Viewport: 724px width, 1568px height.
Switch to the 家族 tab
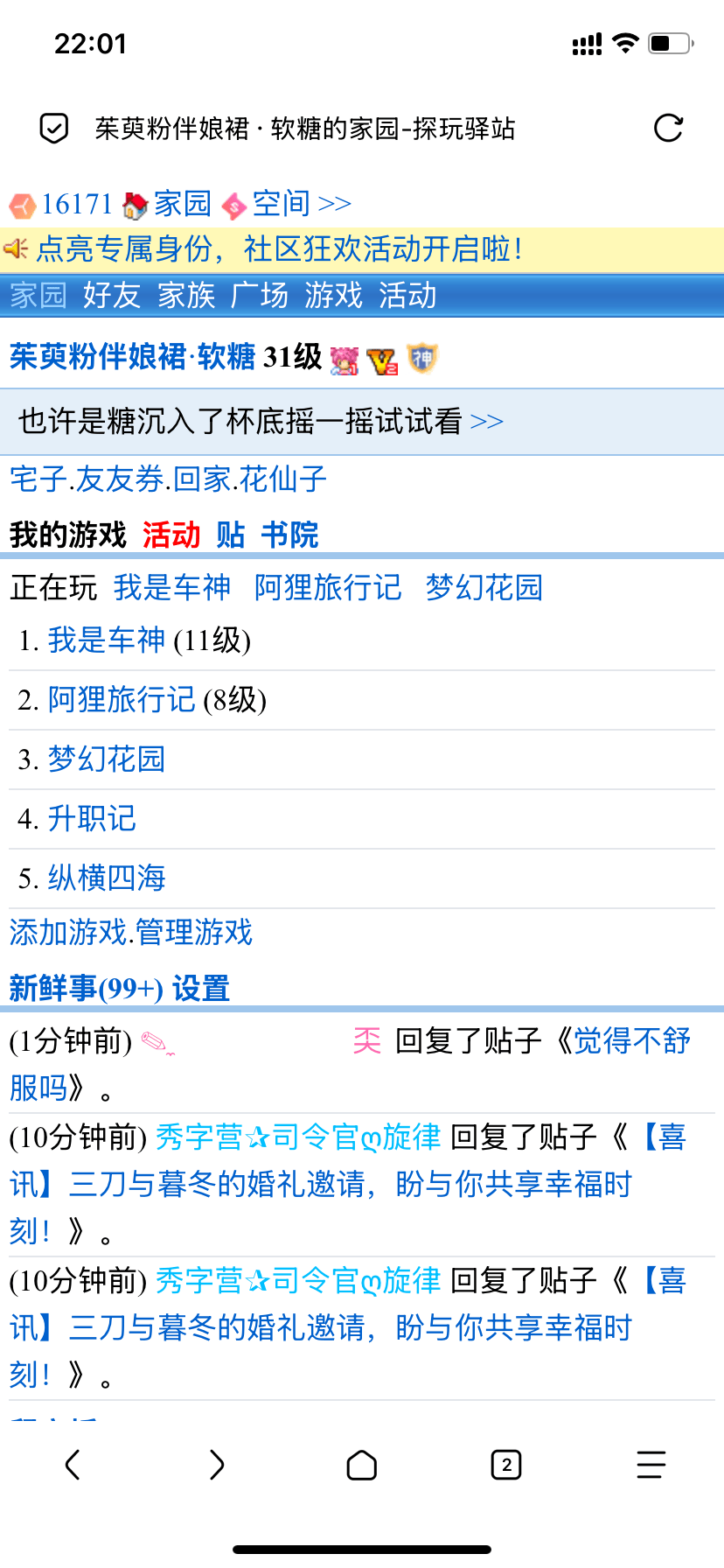(186, 296)
